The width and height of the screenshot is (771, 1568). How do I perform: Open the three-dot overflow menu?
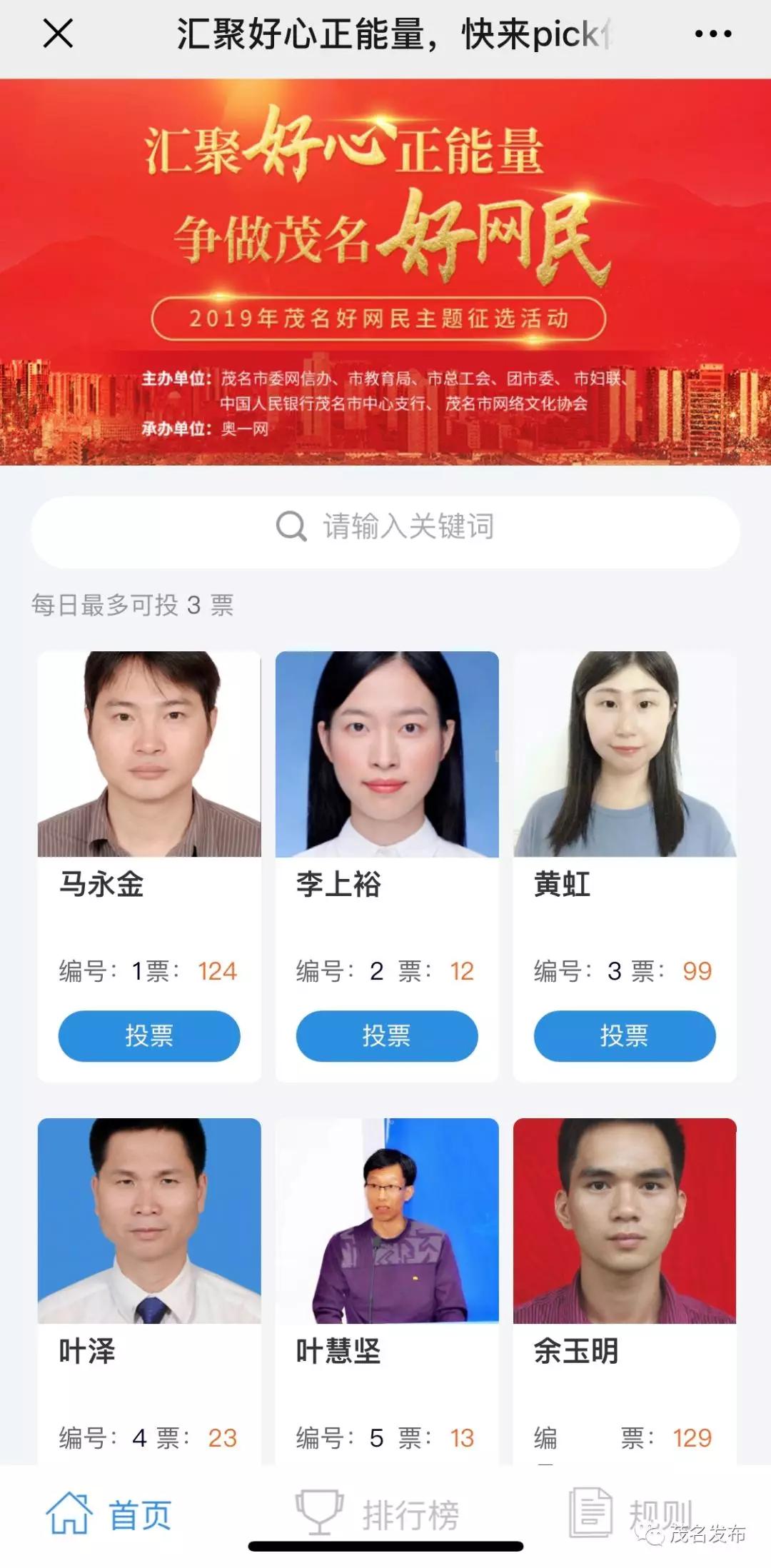point(712,34)
